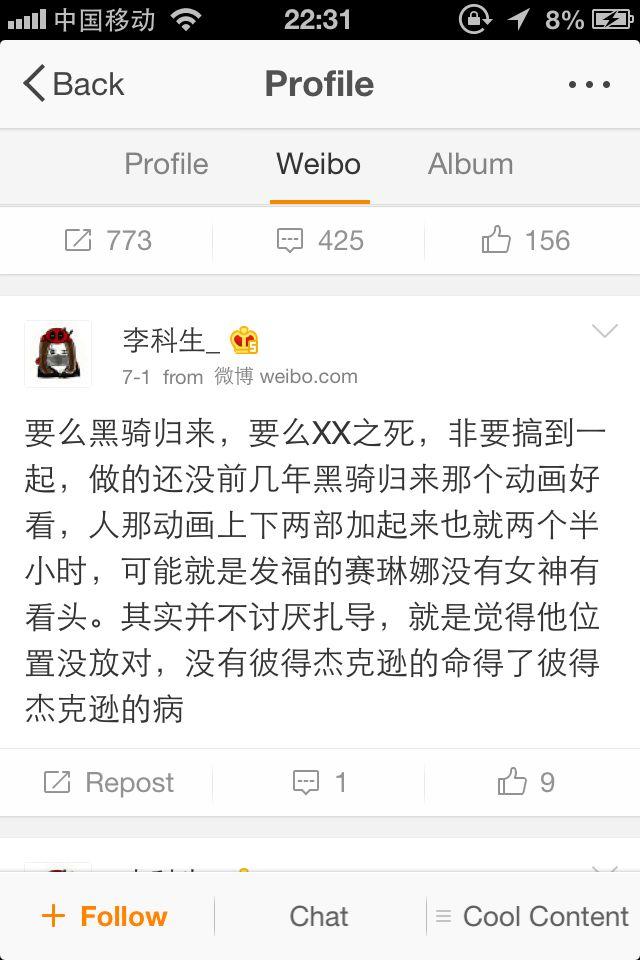The image size is (640, 960).
Task: Select the Weibo tab
Action: 318,164
